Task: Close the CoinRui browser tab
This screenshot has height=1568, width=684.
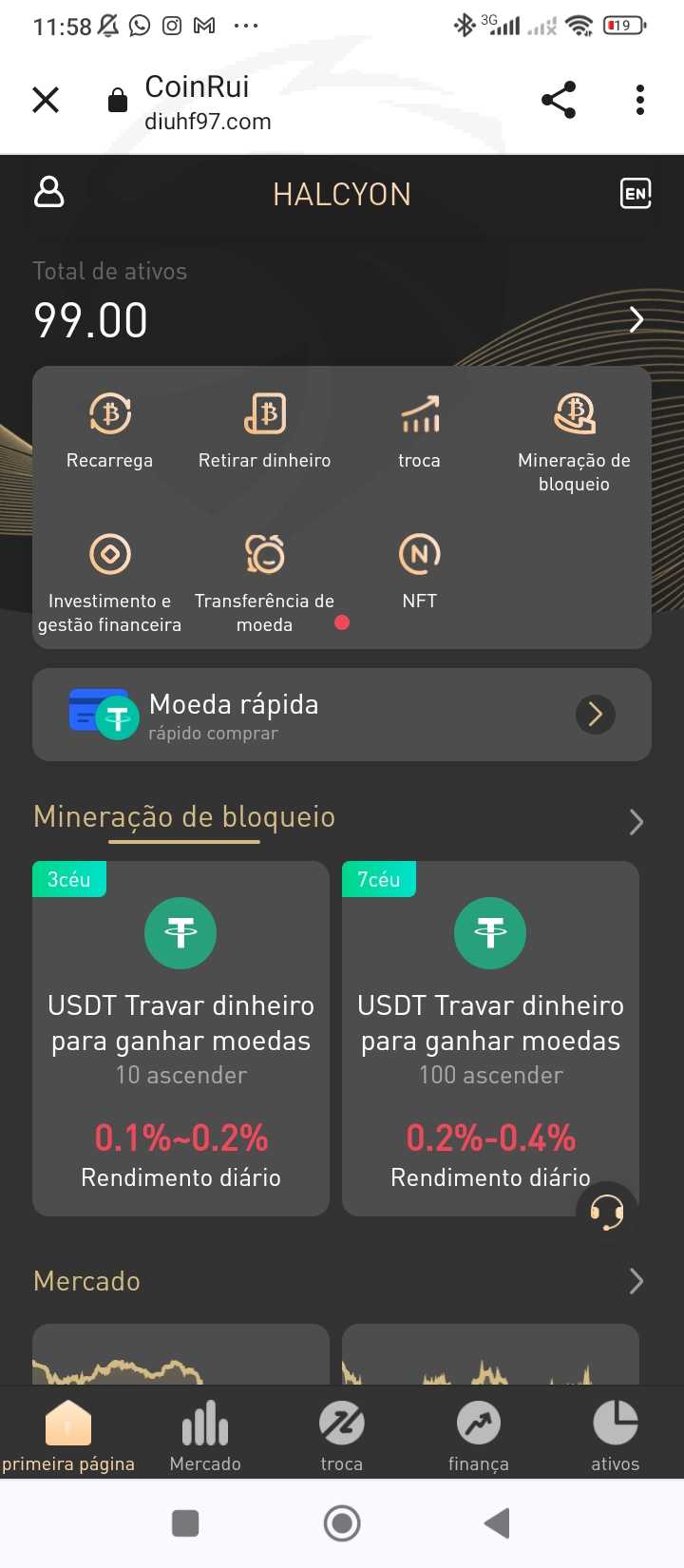Action: pyautogui.click(x=46, y=100)
